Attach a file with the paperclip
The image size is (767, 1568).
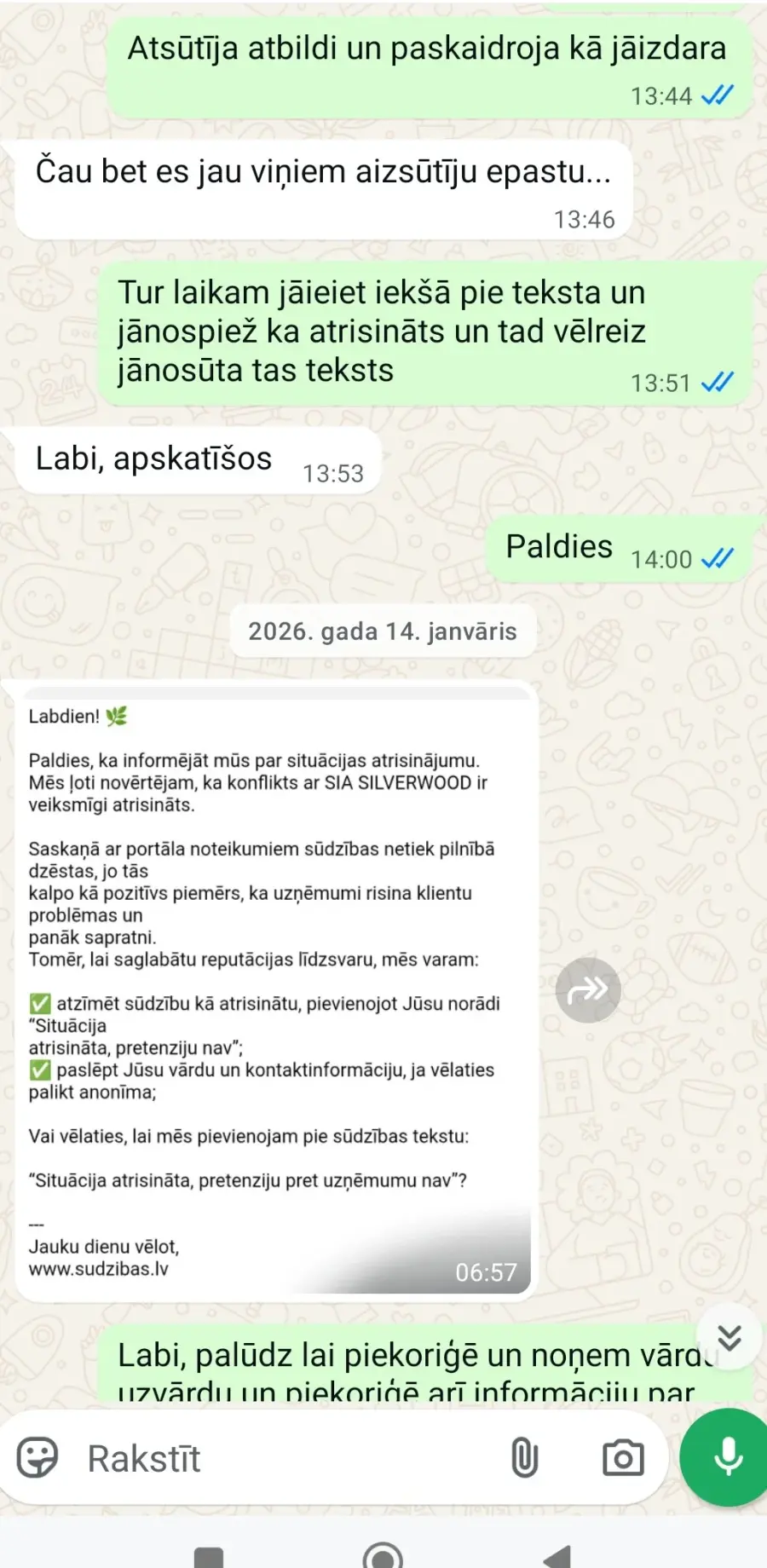click(x=525, y=1458)
